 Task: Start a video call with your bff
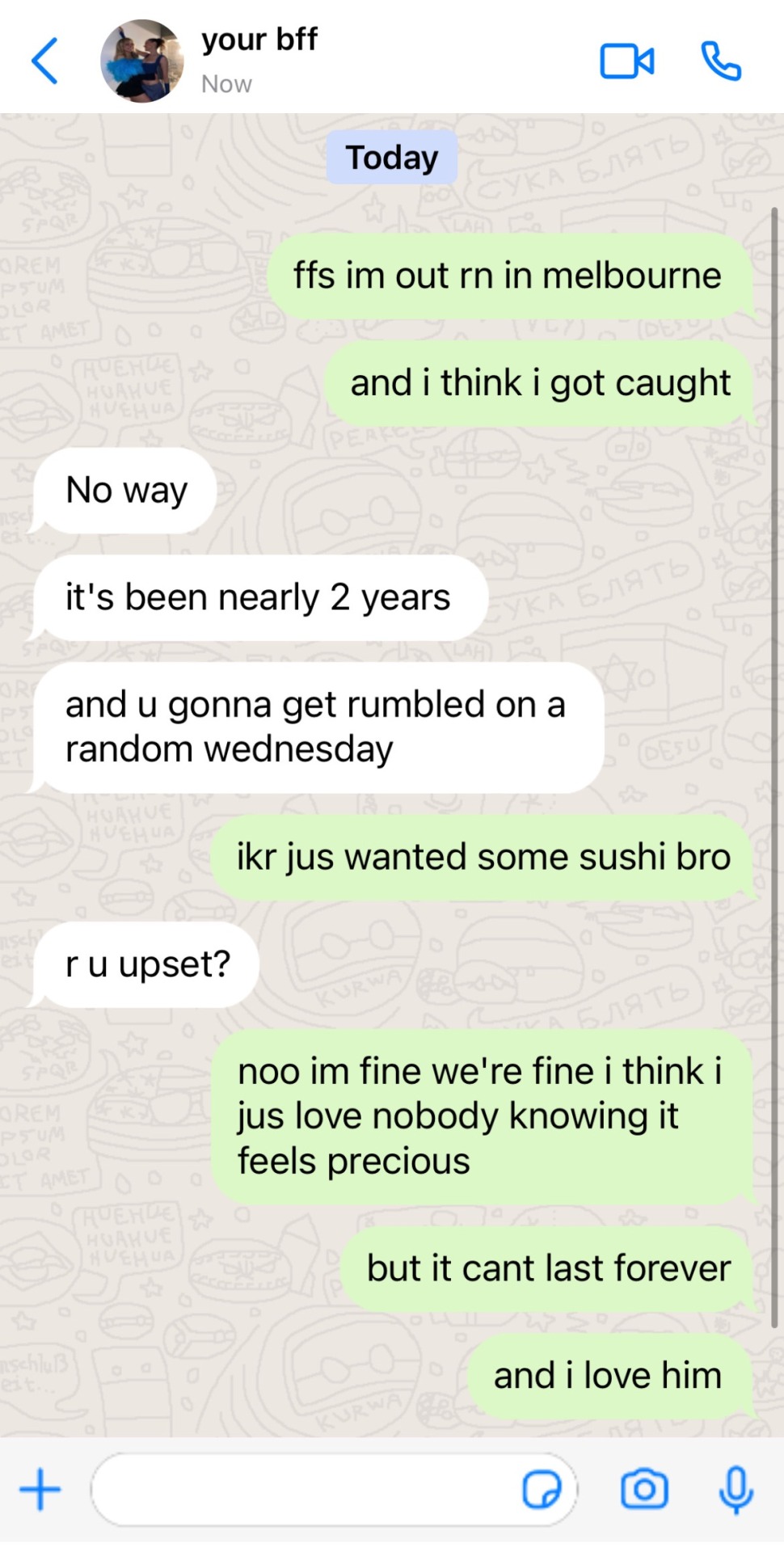click(x=626, y=61)
